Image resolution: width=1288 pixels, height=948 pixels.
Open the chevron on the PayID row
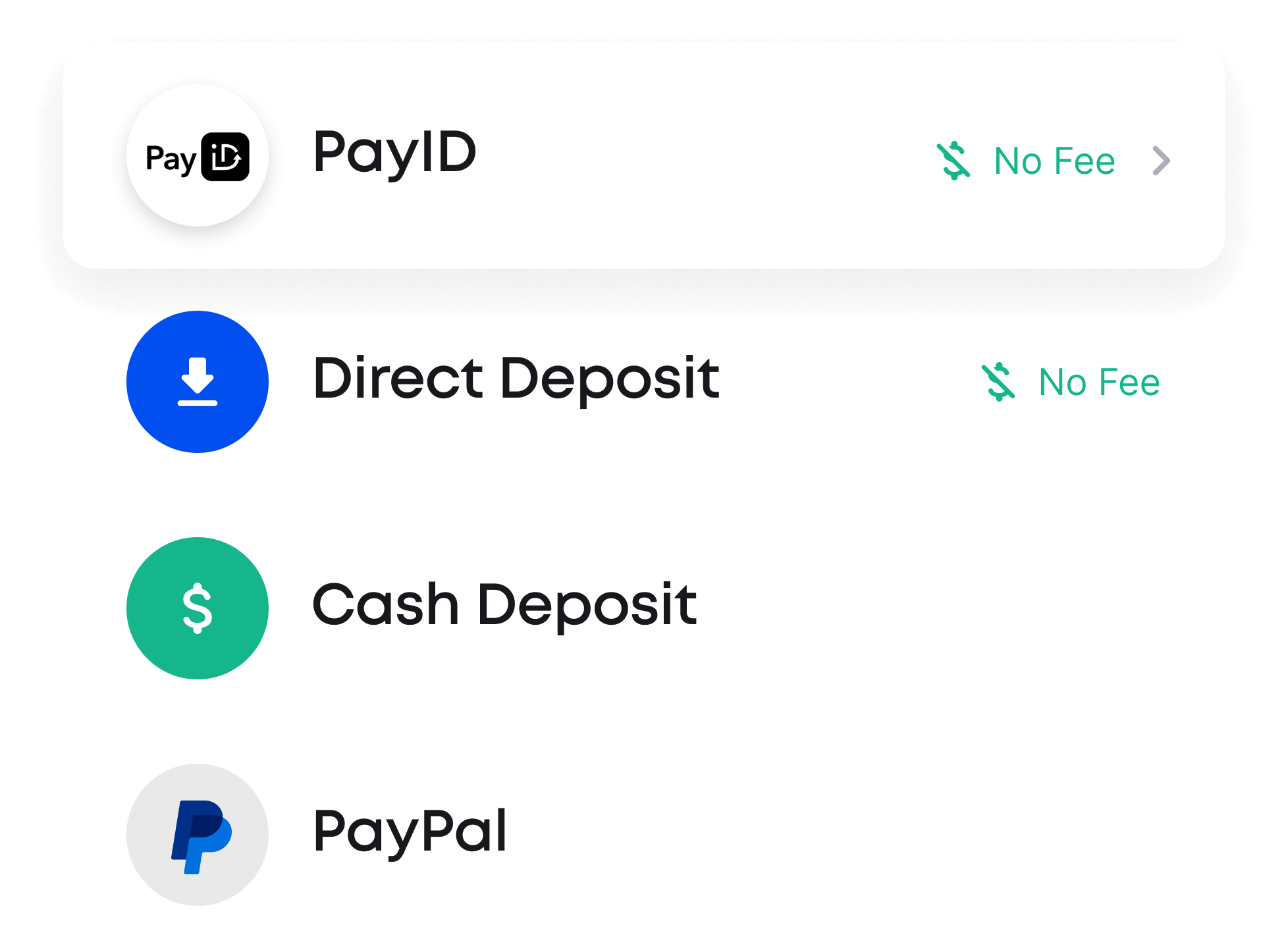click(1162, 161)
